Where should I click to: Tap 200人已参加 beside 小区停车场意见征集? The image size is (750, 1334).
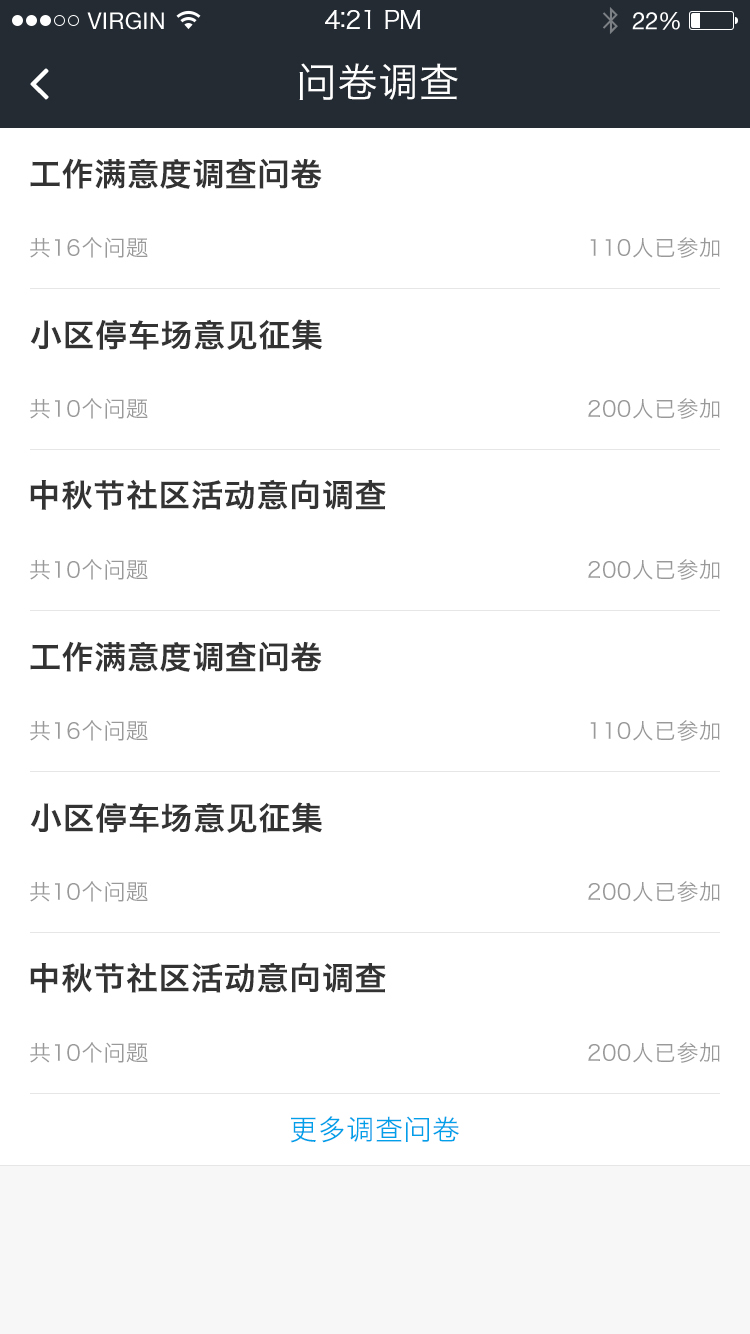(653, 408)
